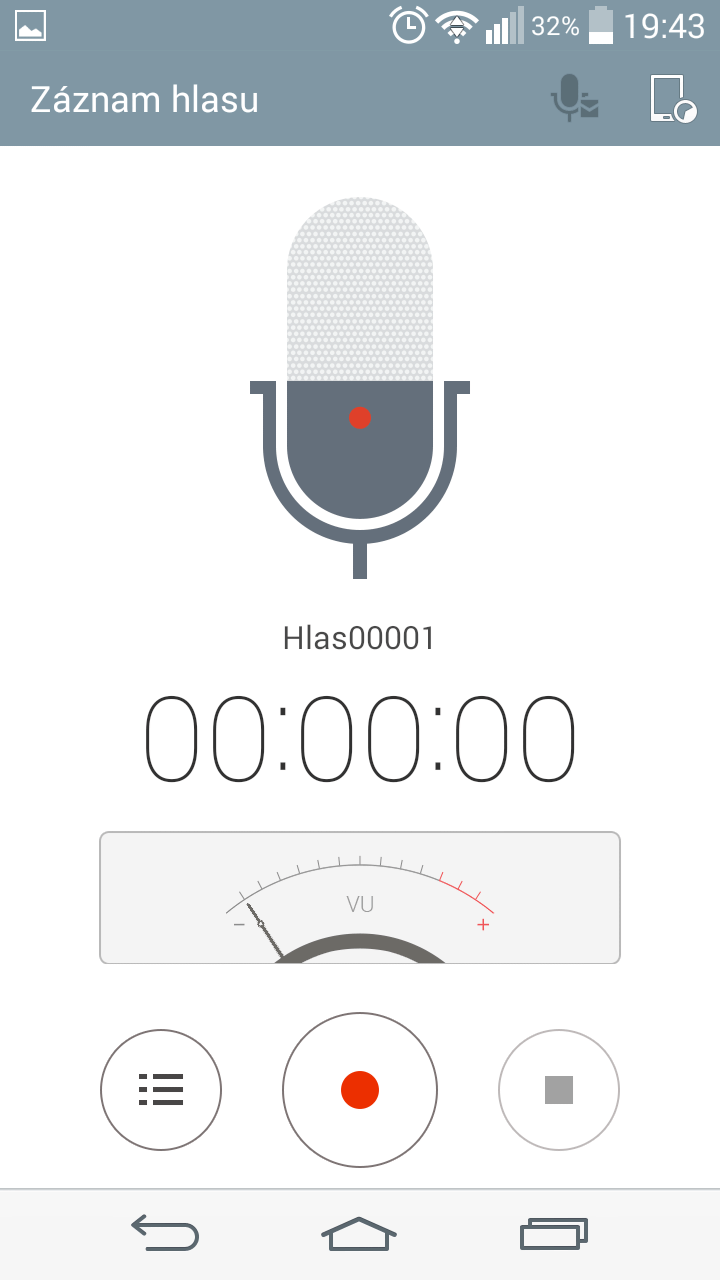Return to the home screen
The width and height of the screenshot is (720, 1280).
359,1233
